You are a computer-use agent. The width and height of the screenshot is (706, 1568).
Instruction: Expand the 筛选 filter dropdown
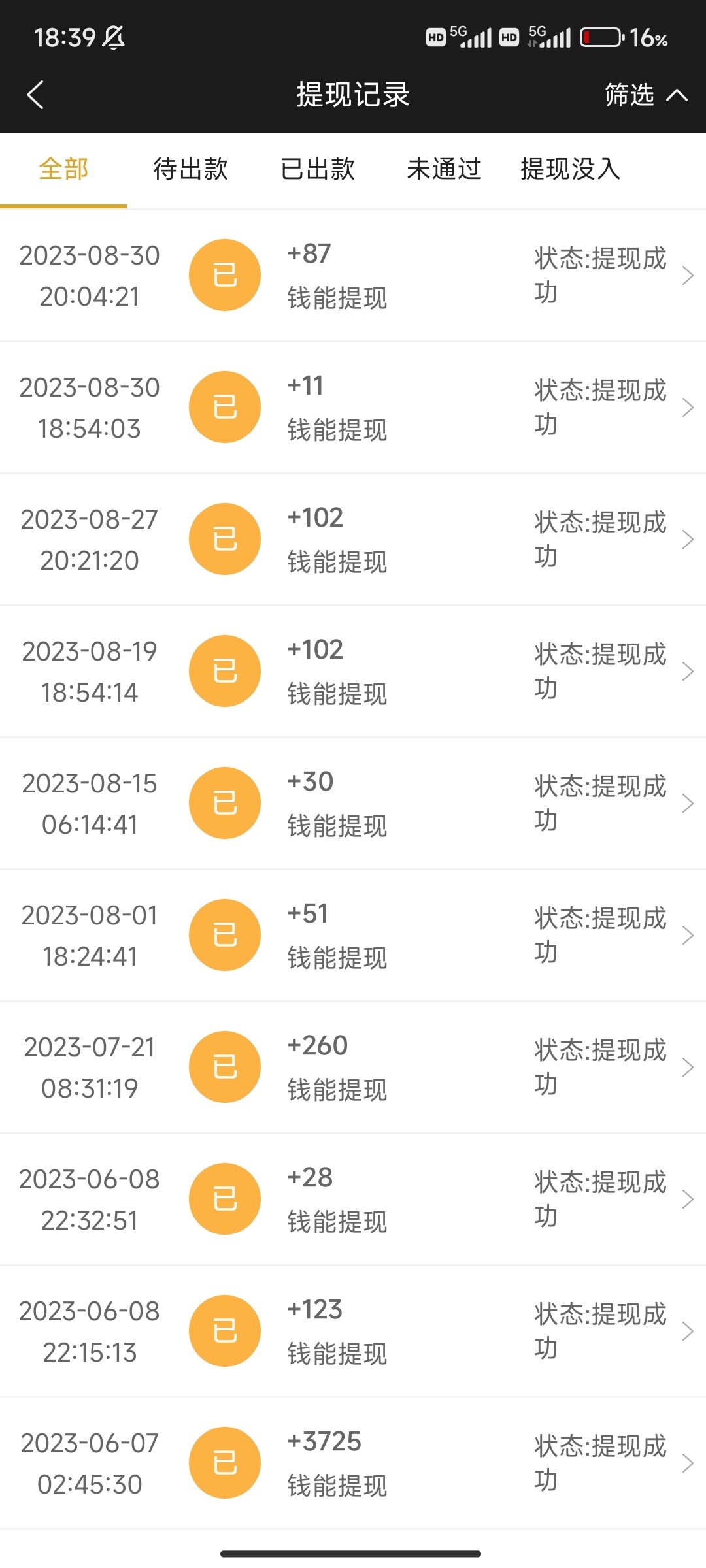(645, 95)
